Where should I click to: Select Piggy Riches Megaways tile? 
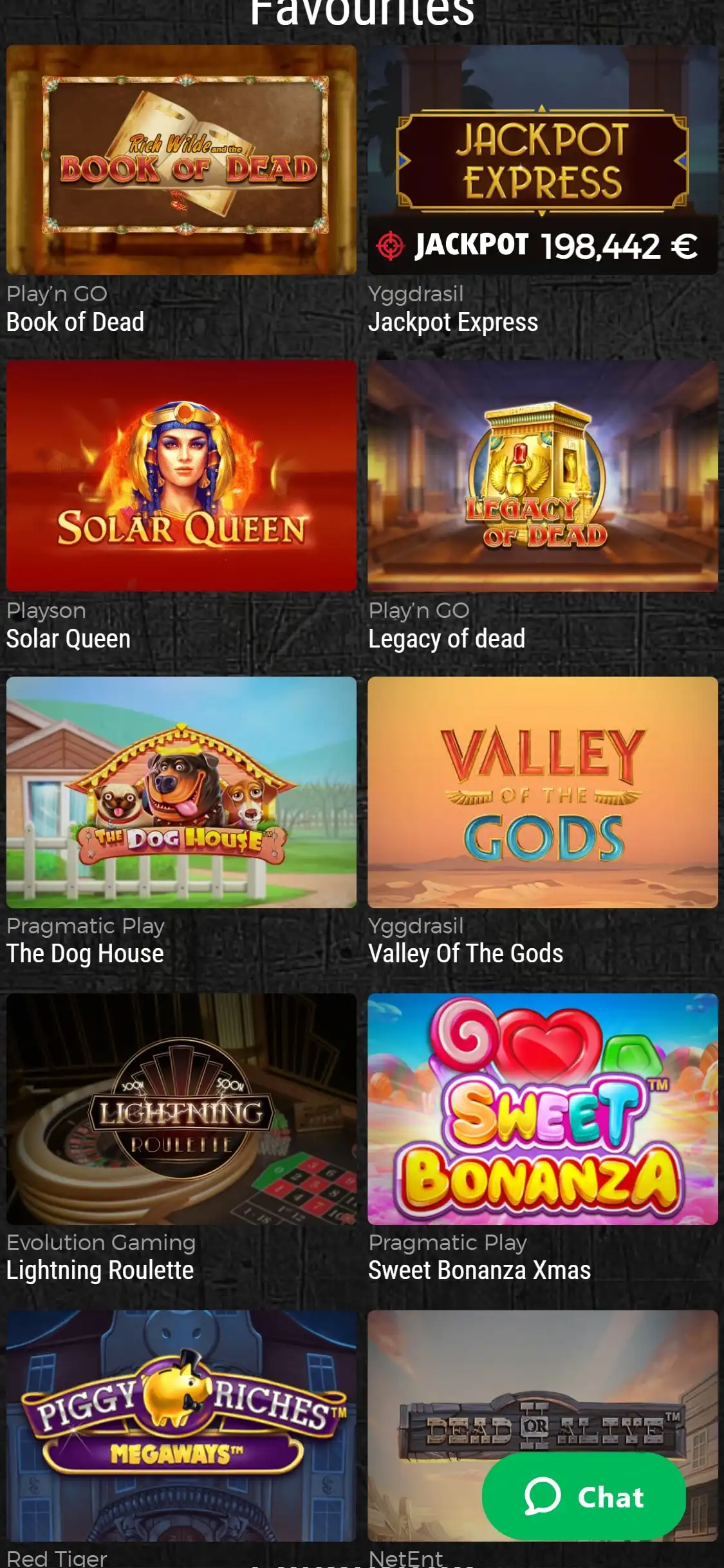[181, 1425]
